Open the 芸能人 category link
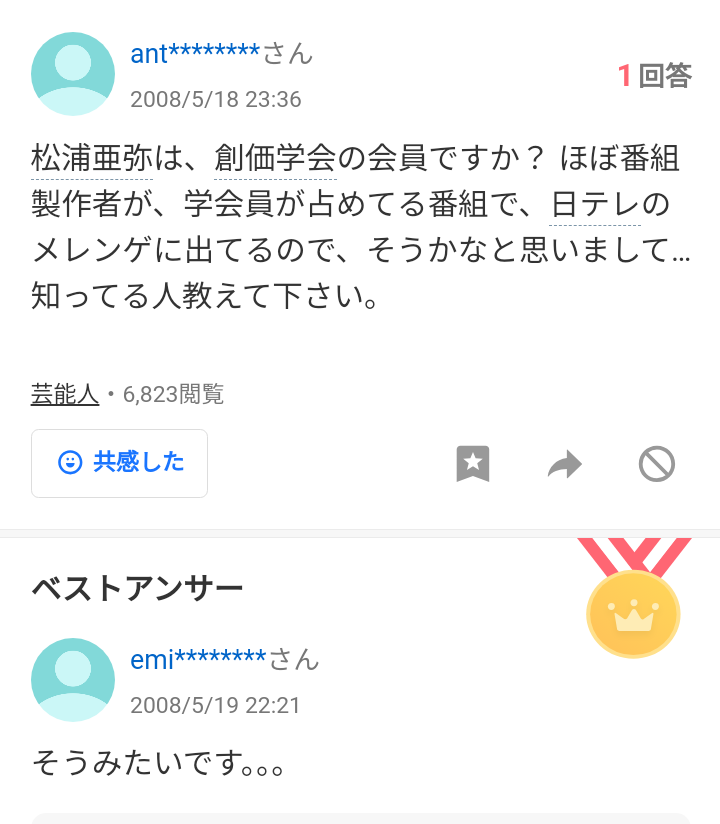The image size is (720, 824). coord(64,394)
